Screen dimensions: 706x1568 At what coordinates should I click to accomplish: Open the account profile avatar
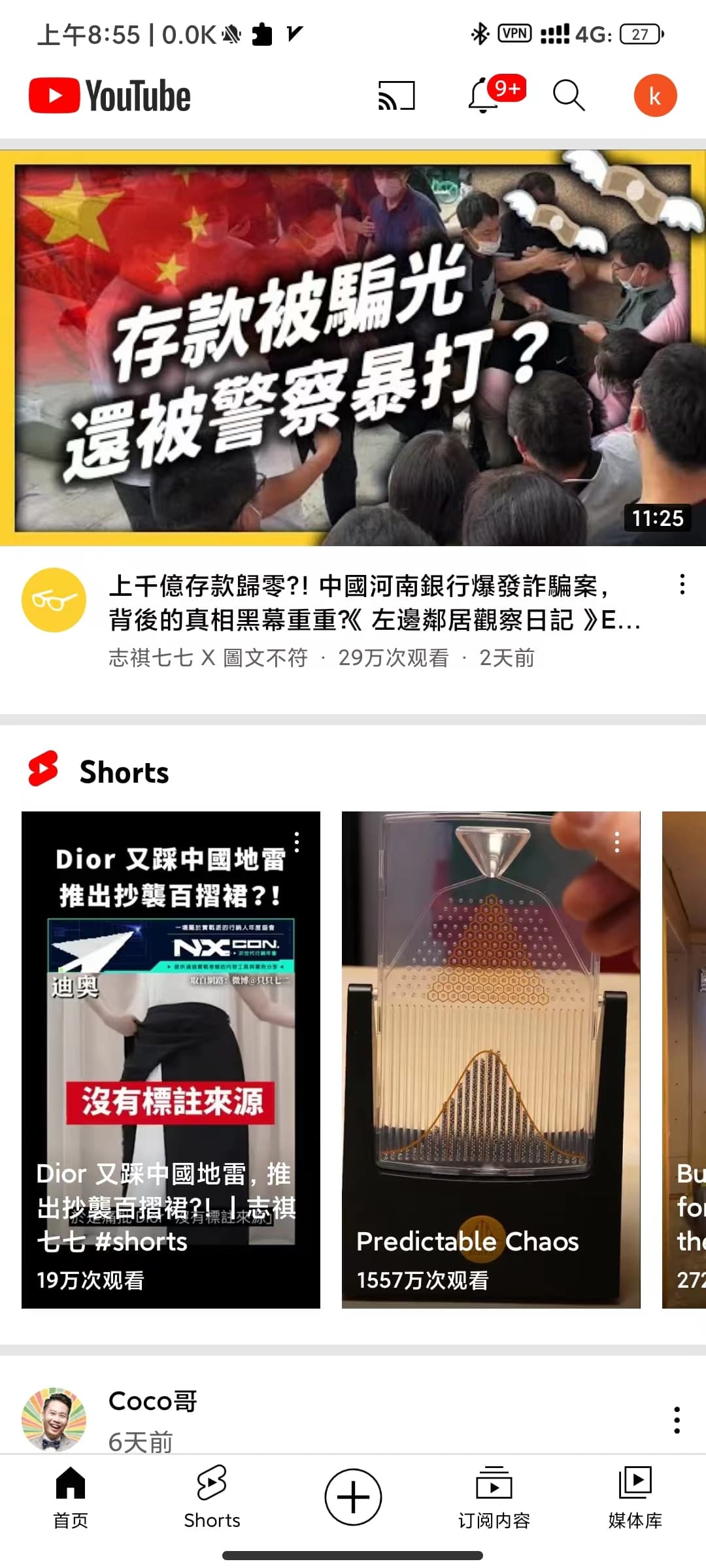(x=655, y=96)
